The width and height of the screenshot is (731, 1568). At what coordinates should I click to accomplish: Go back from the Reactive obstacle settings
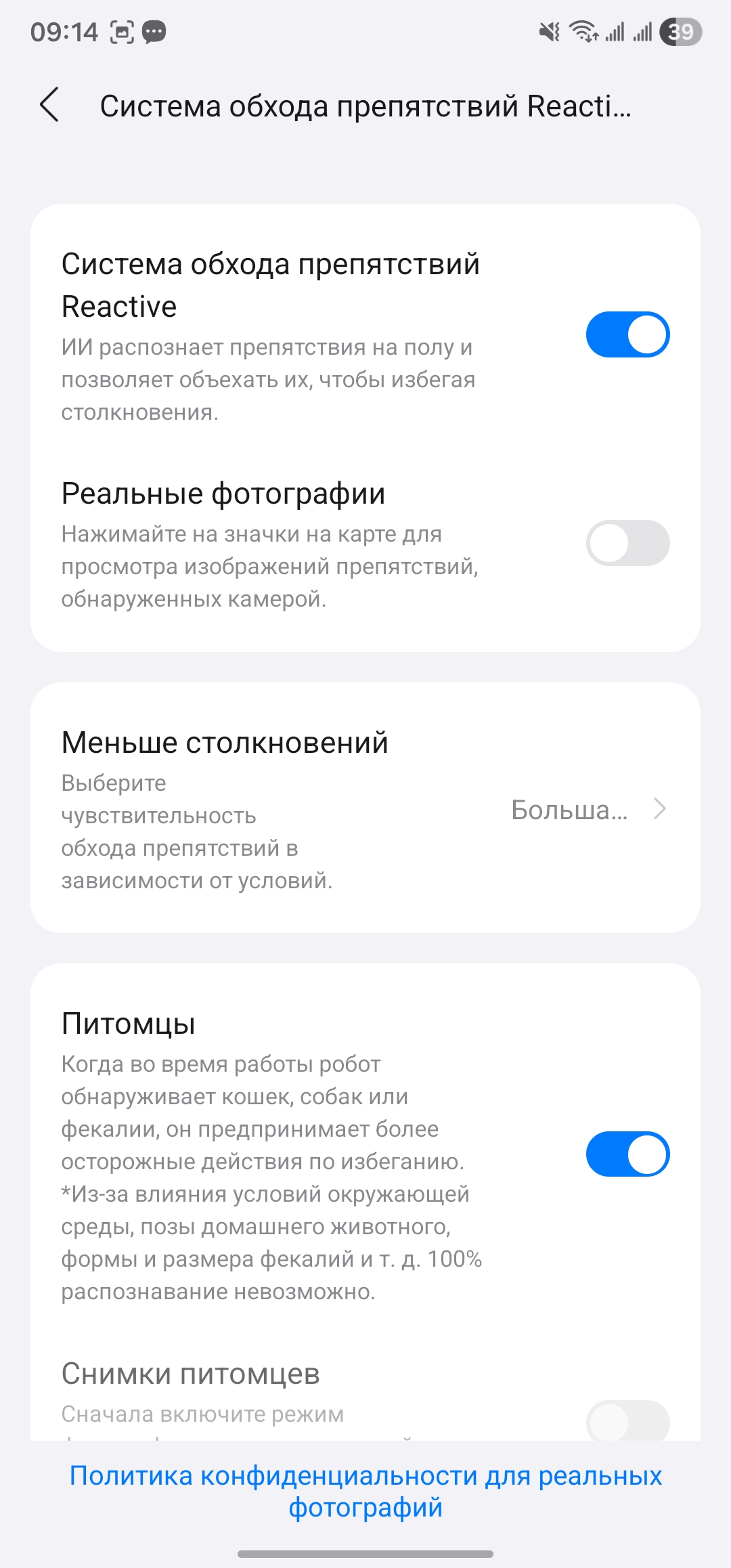coord(49,105)
